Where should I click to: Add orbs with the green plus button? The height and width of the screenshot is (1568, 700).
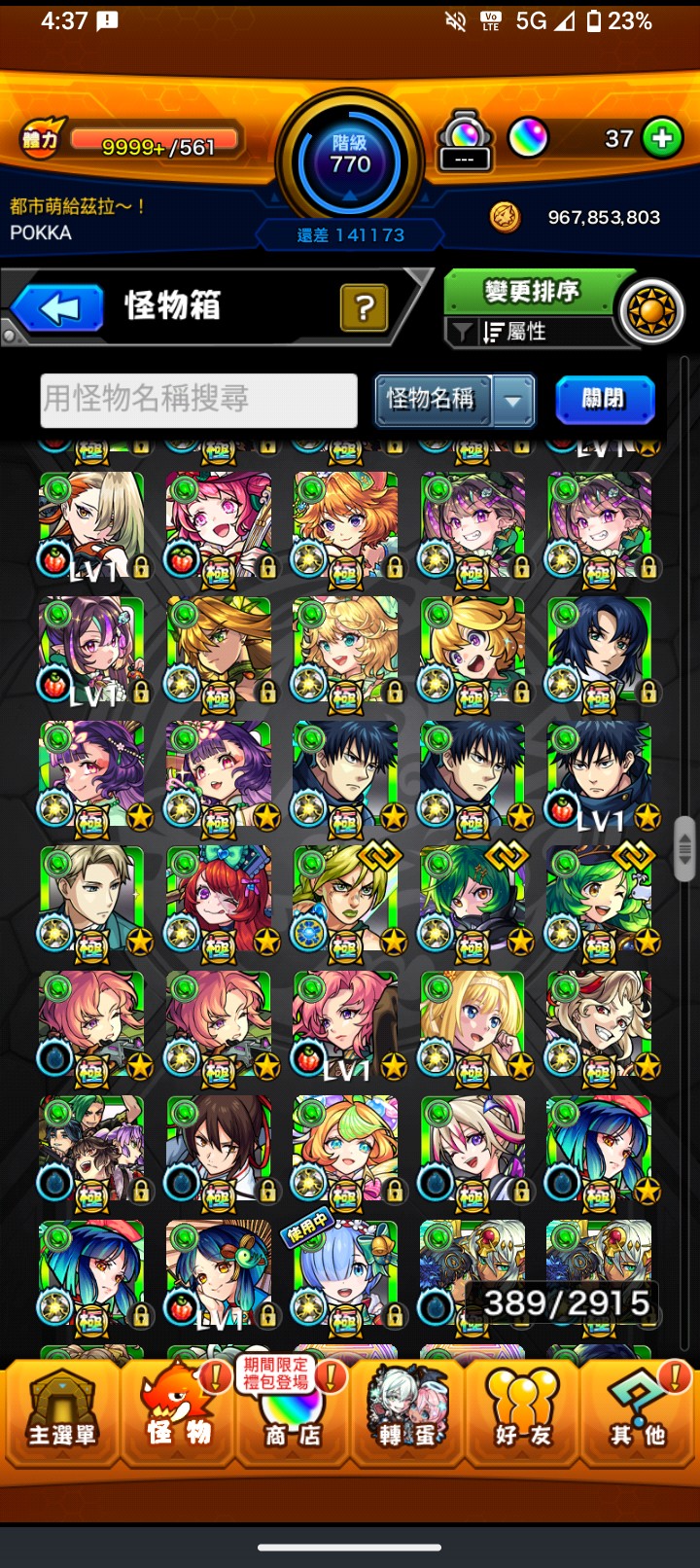[x=663, y=138]
